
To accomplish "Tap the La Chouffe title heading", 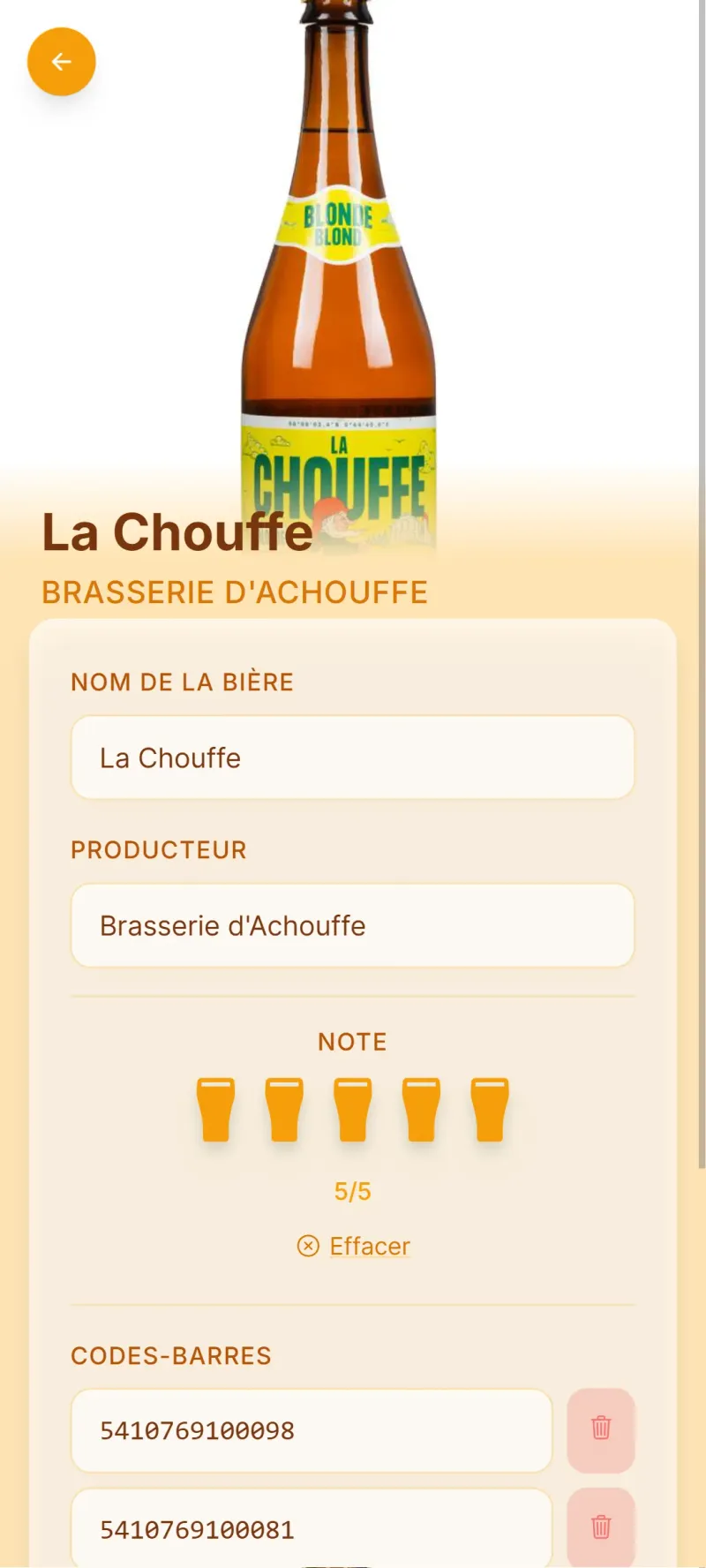I will (177, 531).
